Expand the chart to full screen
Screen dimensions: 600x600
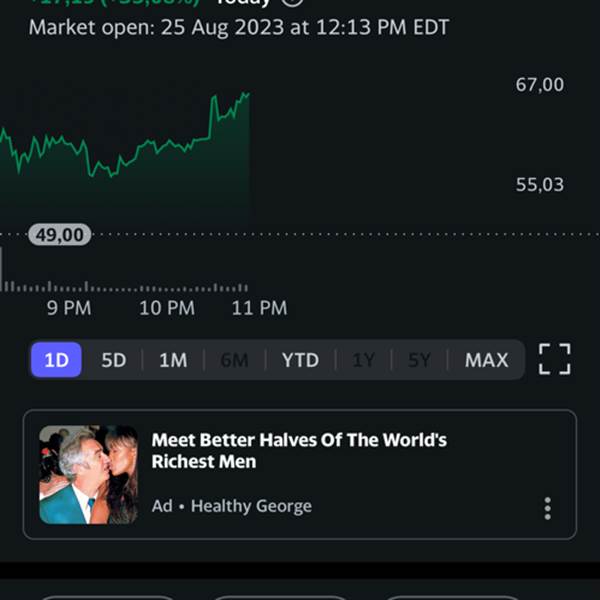(x=554, y=359)
